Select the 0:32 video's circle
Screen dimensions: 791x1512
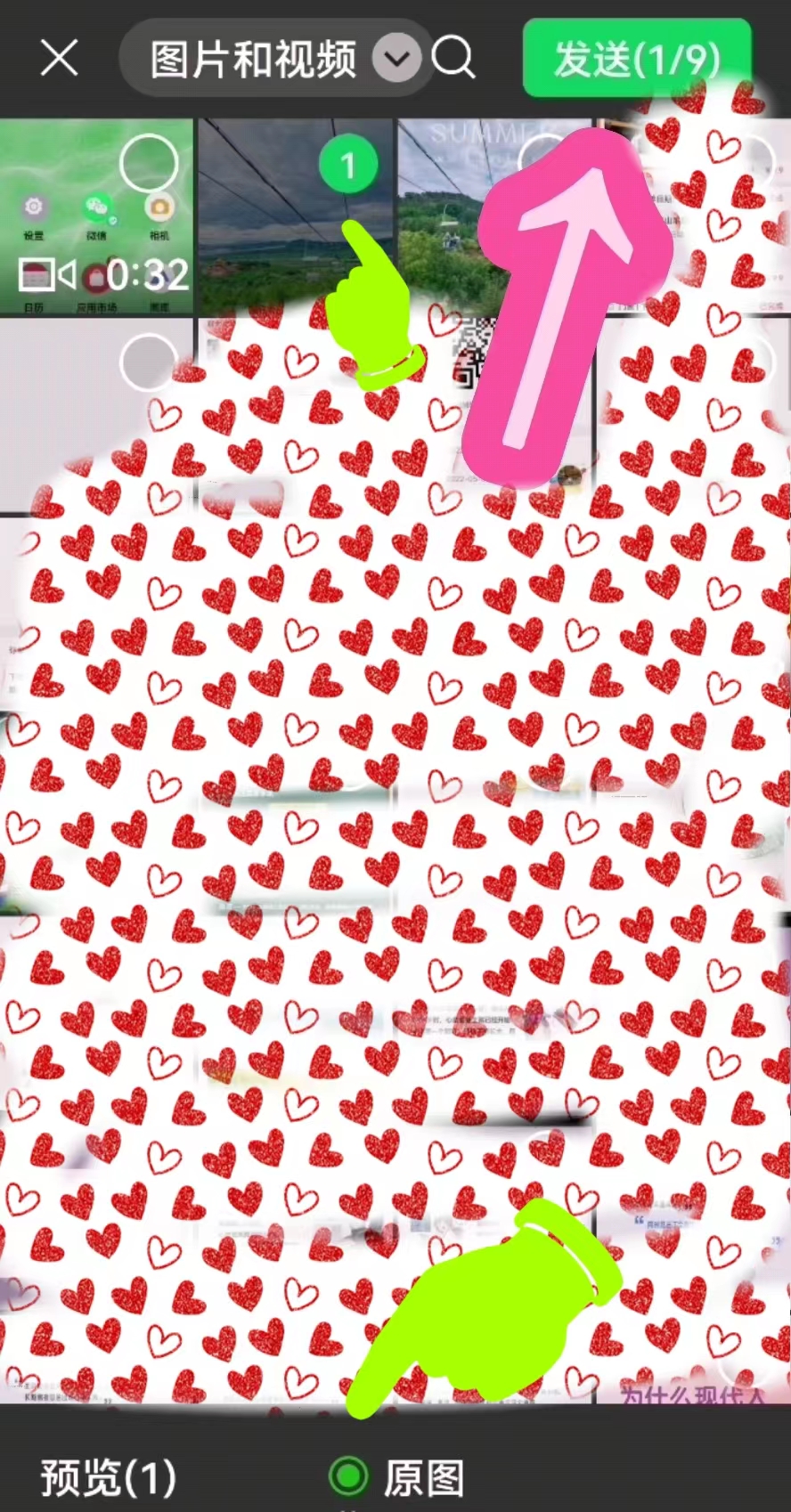click(x=148, y=163)
